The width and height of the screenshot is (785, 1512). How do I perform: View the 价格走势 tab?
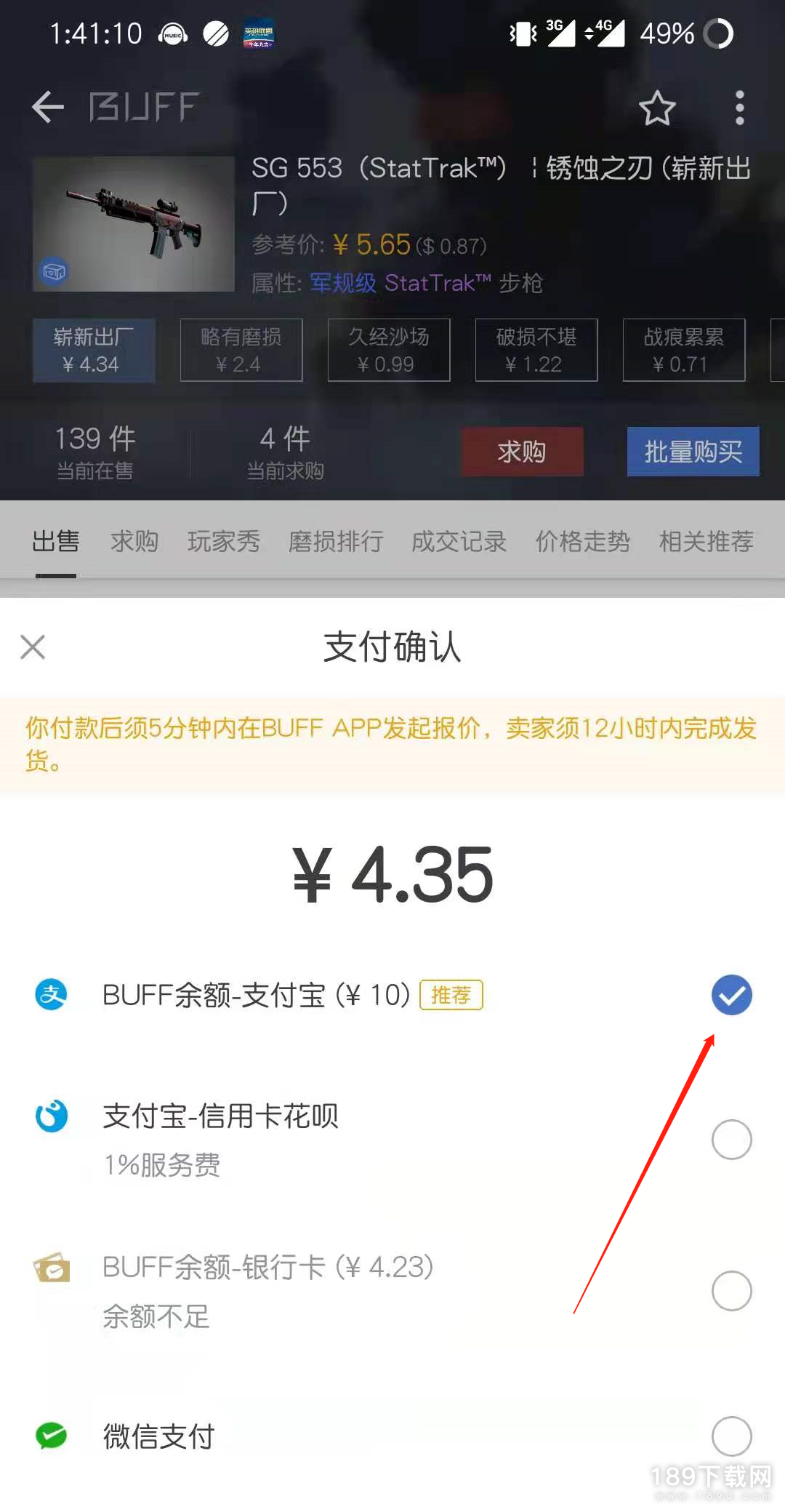[582, 542]
